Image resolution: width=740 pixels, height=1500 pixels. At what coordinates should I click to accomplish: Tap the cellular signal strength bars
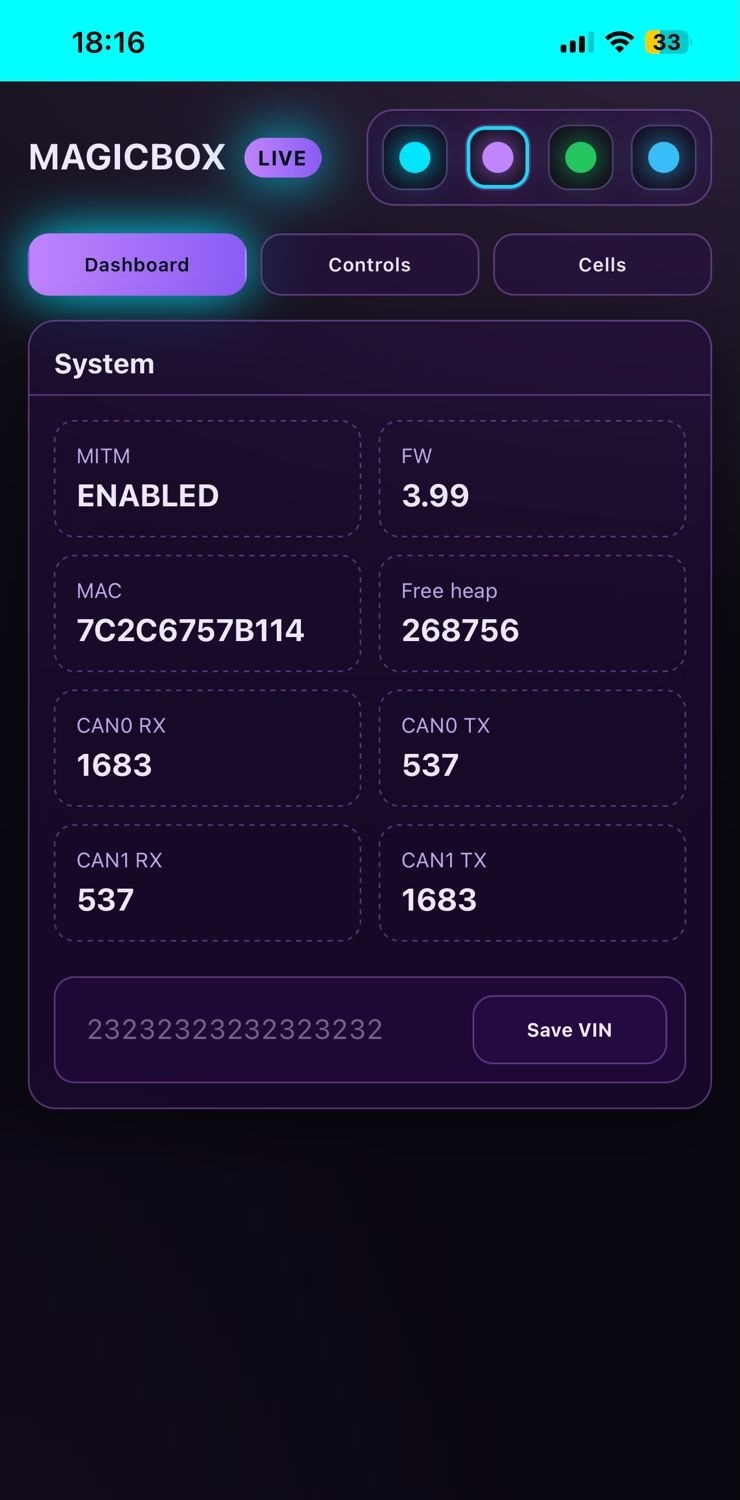click(x=575, y=42)
